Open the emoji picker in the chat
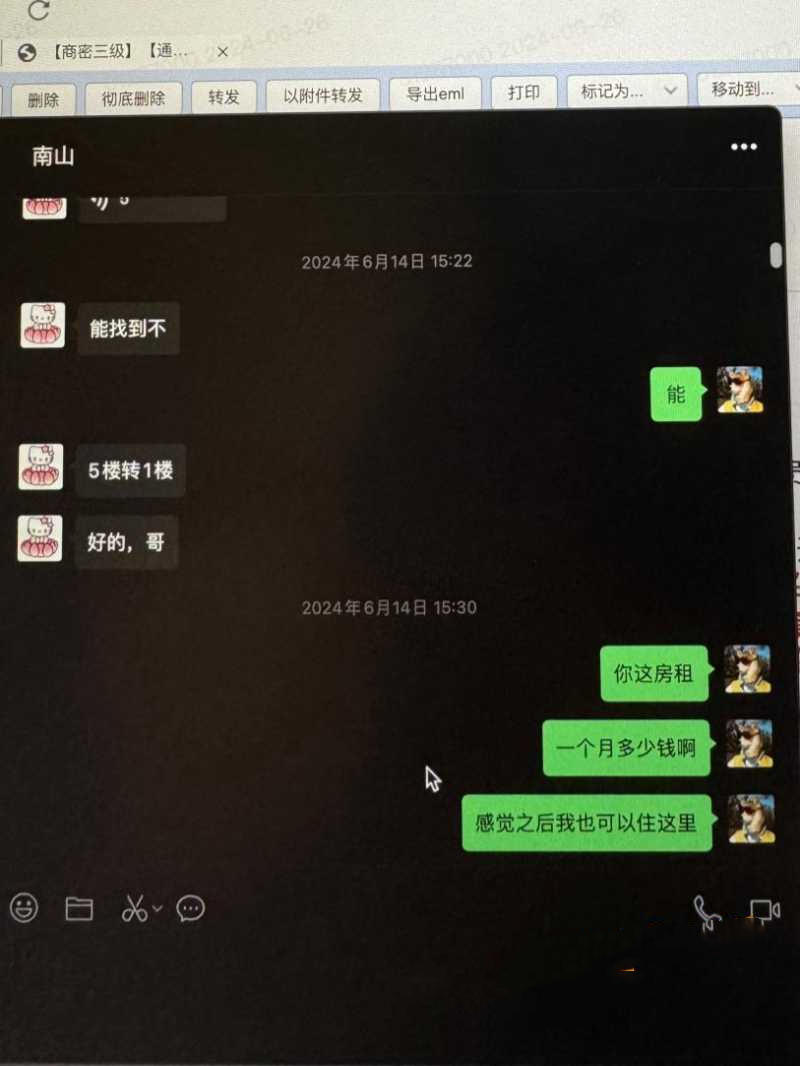The image size is (800, 1066). coord(22,908)
